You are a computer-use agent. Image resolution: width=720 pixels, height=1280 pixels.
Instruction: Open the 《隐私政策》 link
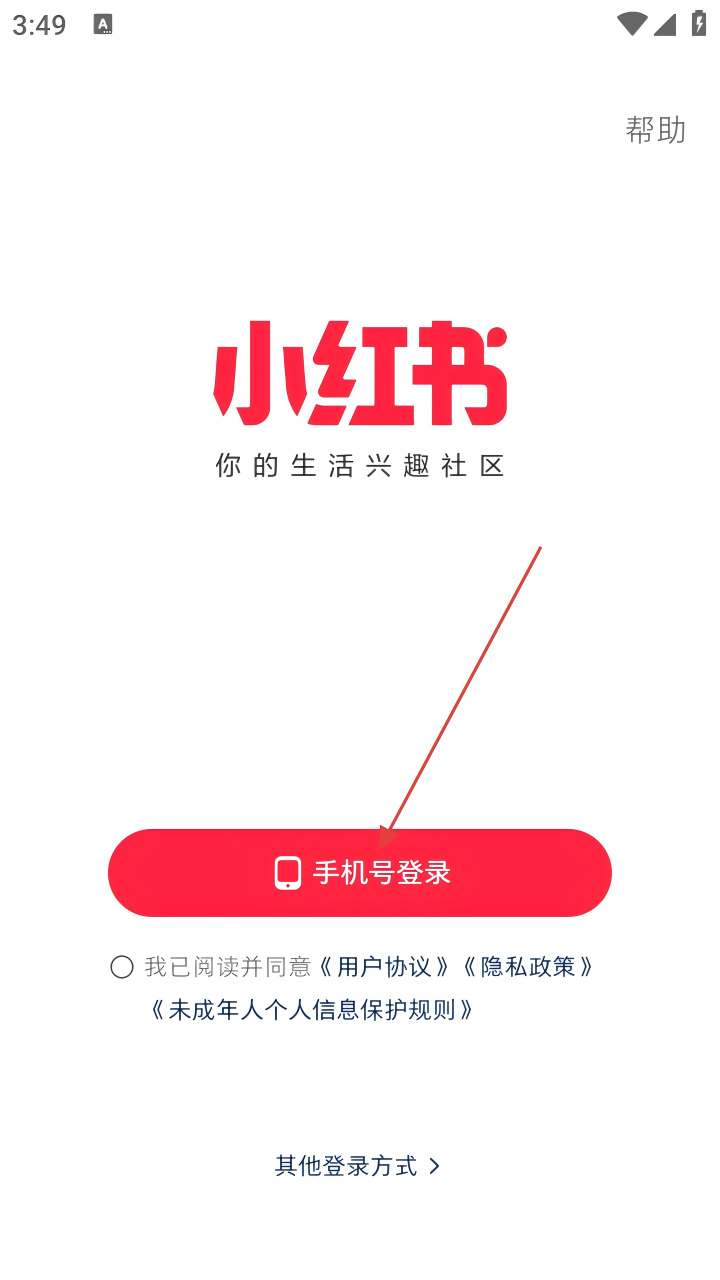[x=528, y=967]
